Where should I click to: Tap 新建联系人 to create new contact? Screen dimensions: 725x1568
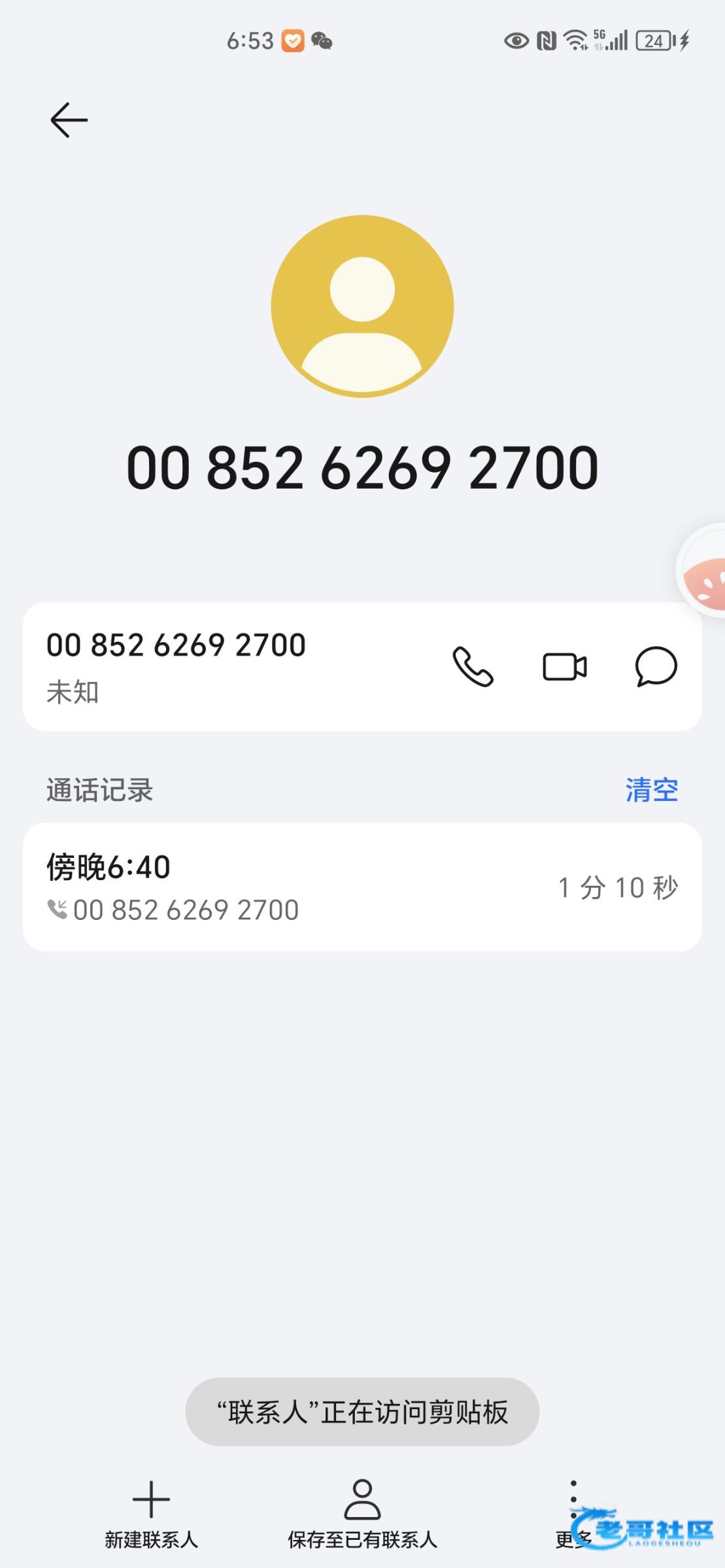[151, 1514]
